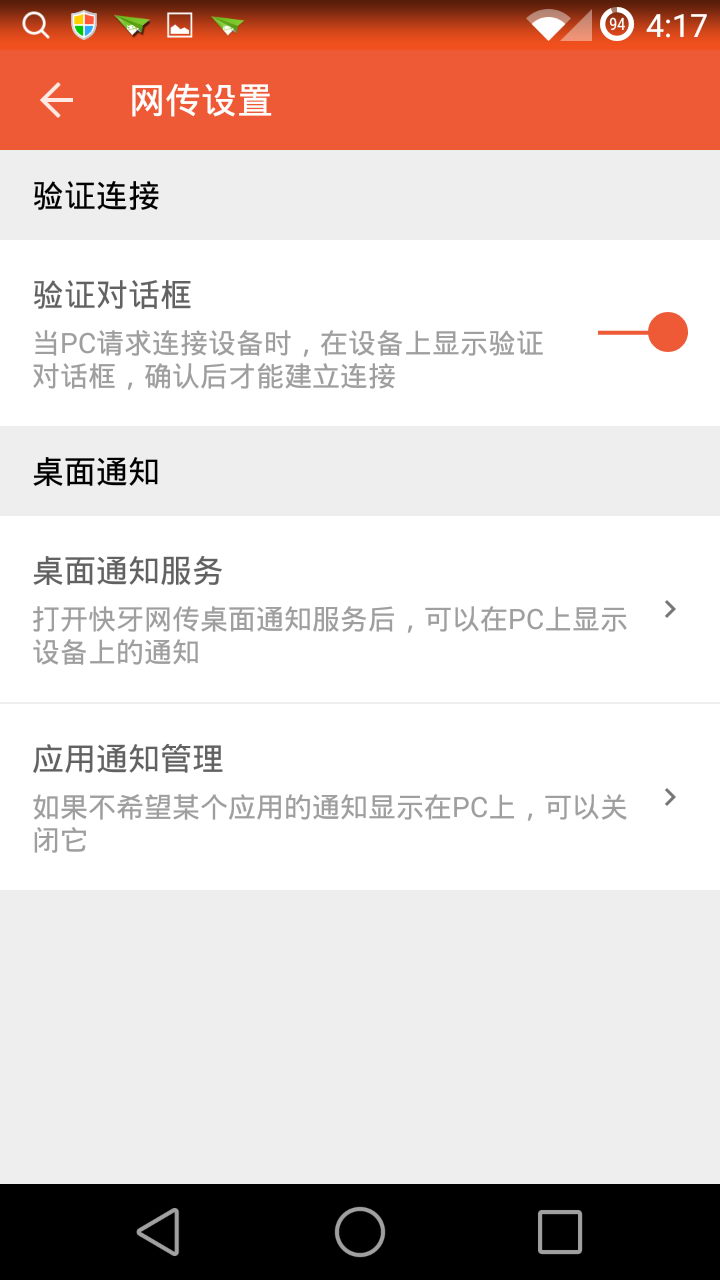Tap the back arrow to leave 网传设置
The width and height of the screenshot is (720, 1280).
(55, 100)
